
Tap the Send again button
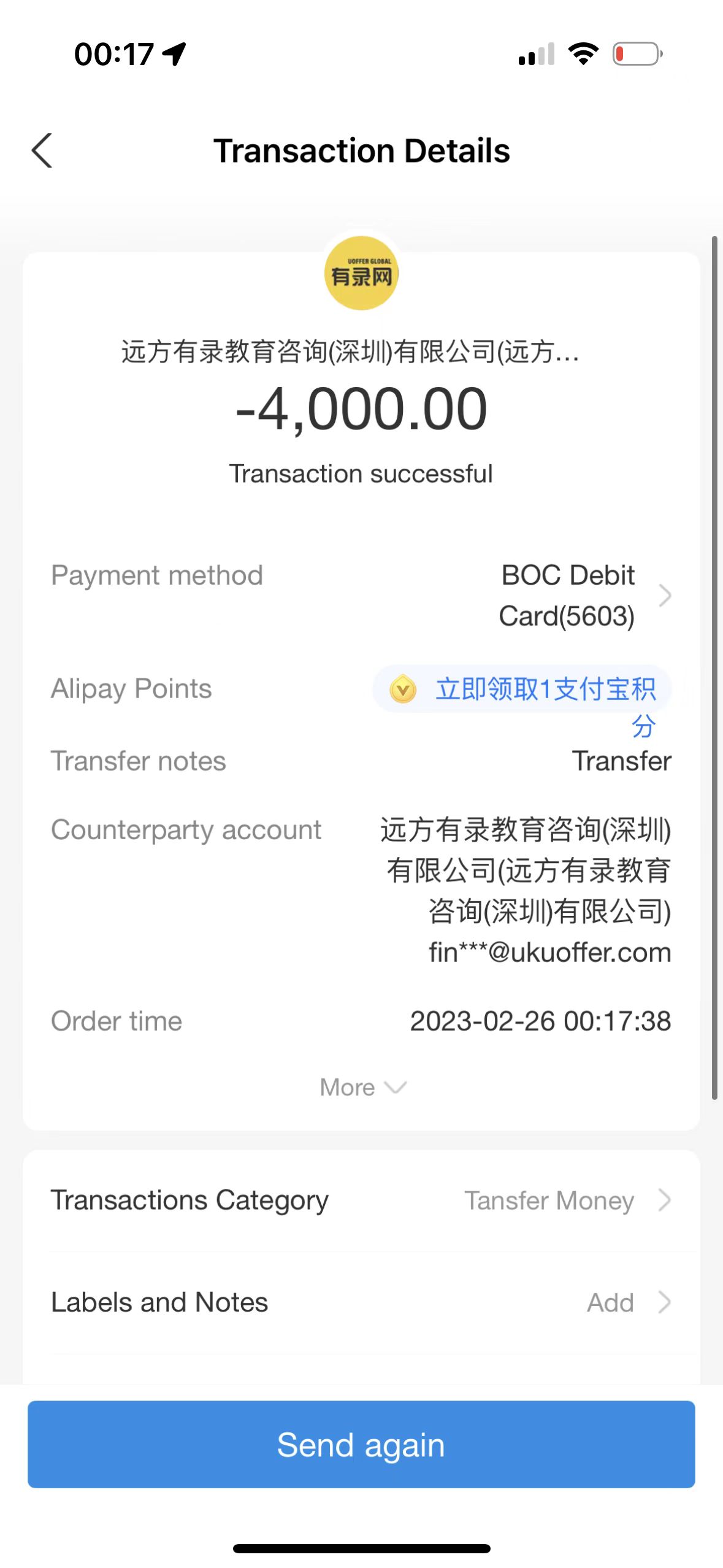coord(361,1444)
